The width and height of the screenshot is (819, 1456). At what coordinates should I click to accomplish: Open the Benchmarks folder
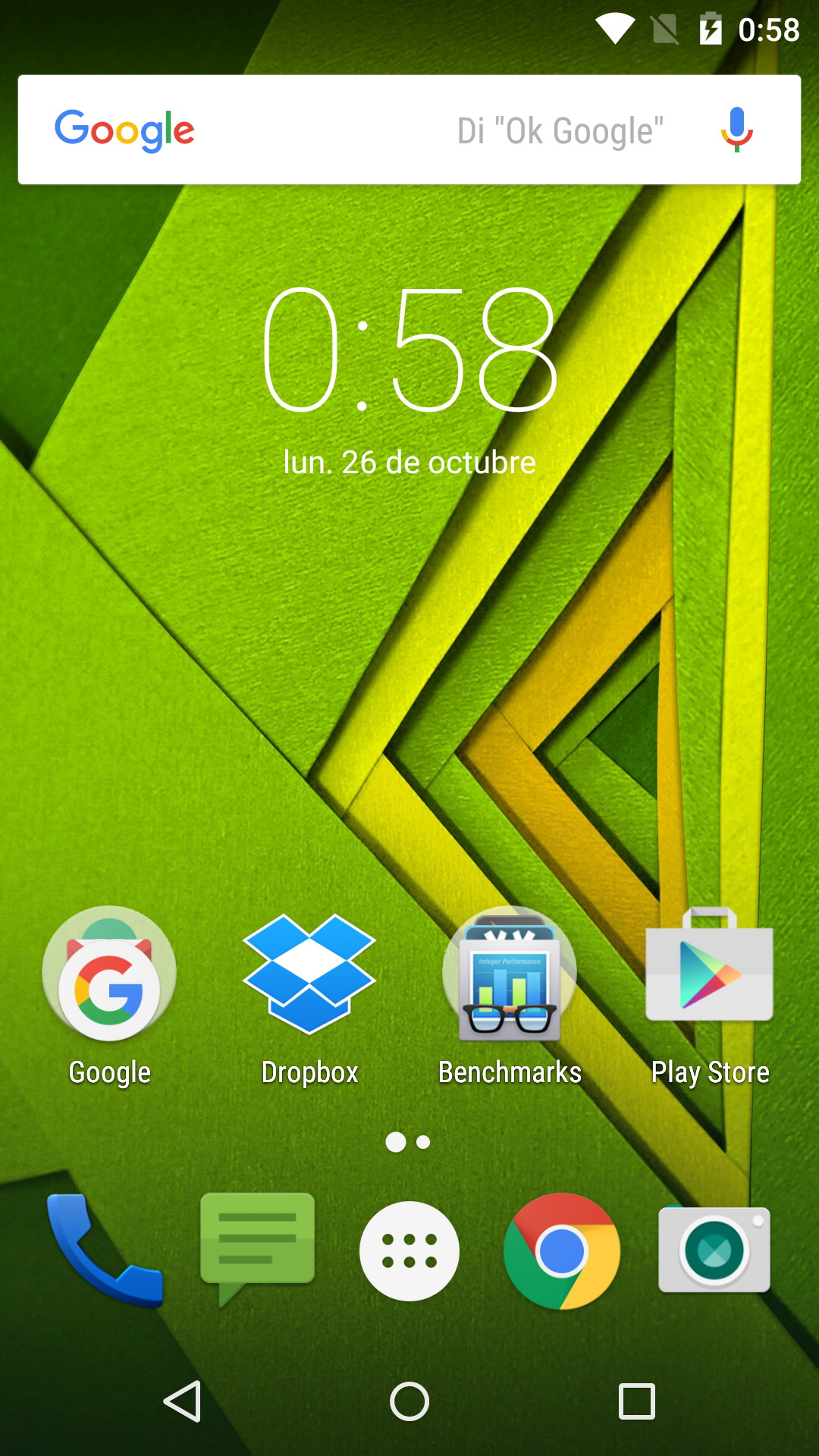pyautogui.click(x=510, y=974)
